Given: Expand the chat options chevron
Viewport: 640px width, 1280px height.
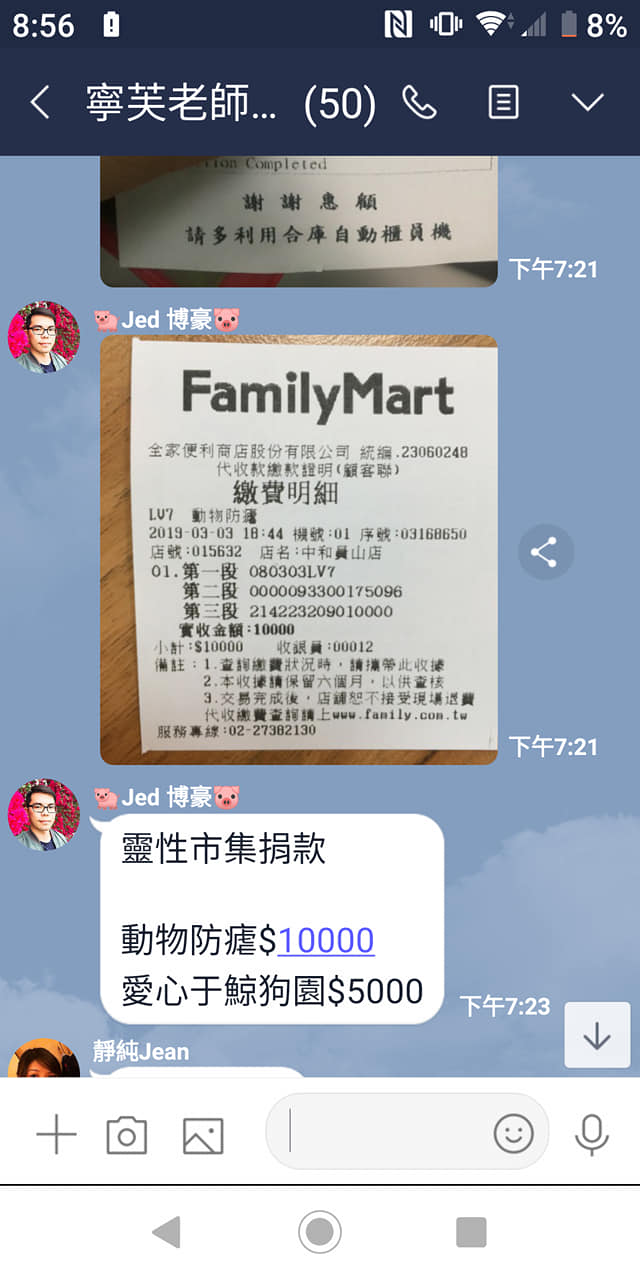Looking at the screenshot, I should (588, 102).
